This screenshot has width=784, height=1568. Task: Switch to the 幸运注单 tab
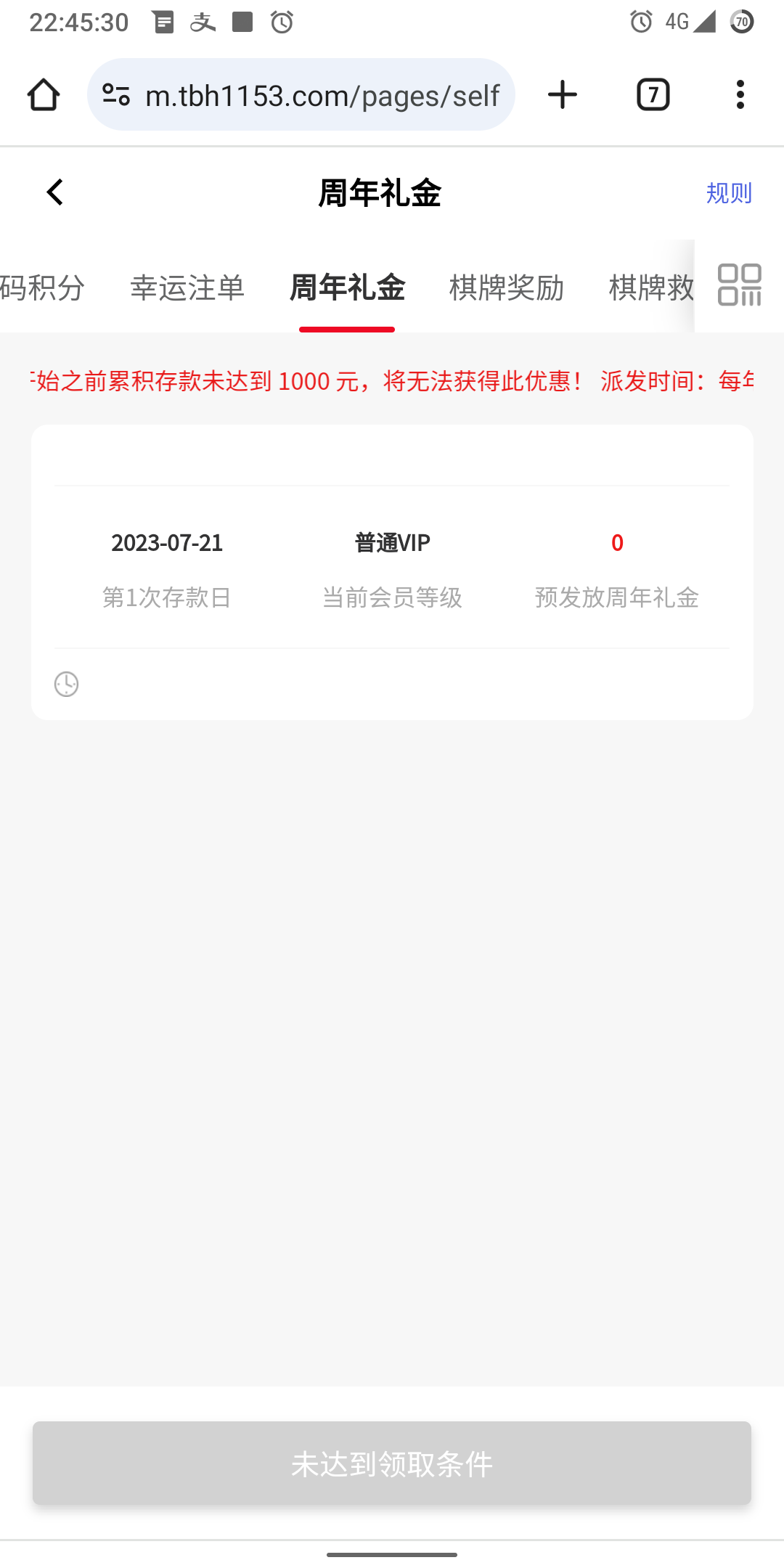[187, 287]
